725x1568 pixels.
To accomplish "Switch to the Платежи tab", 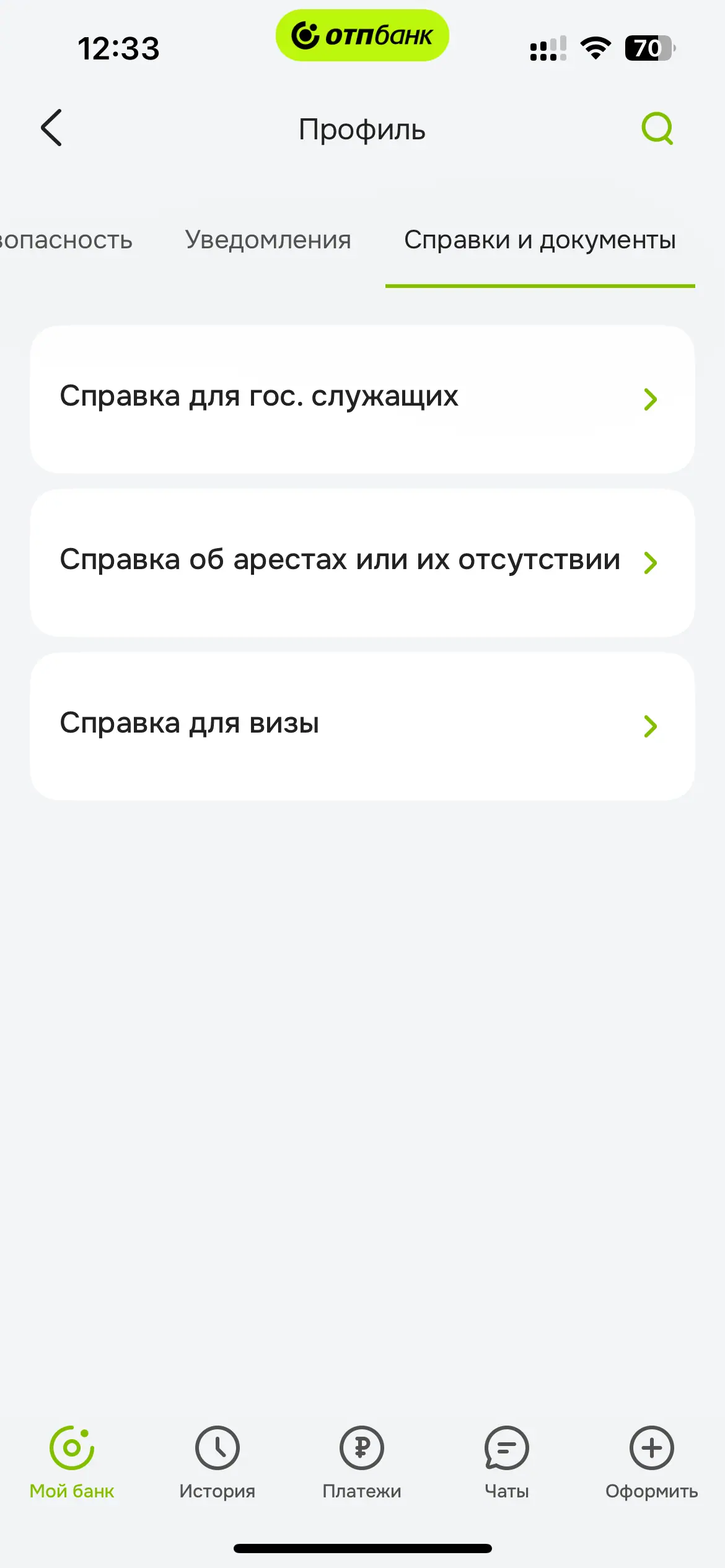I will click(x=362, y=1461).
